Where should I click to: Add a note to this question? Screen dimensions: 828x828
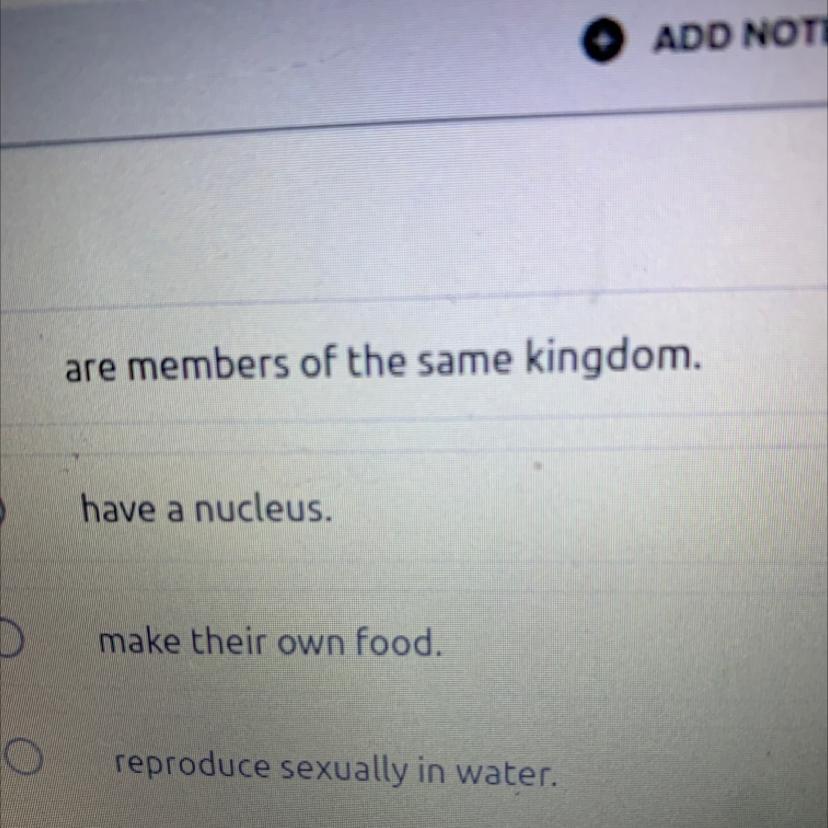pos(704,39)
